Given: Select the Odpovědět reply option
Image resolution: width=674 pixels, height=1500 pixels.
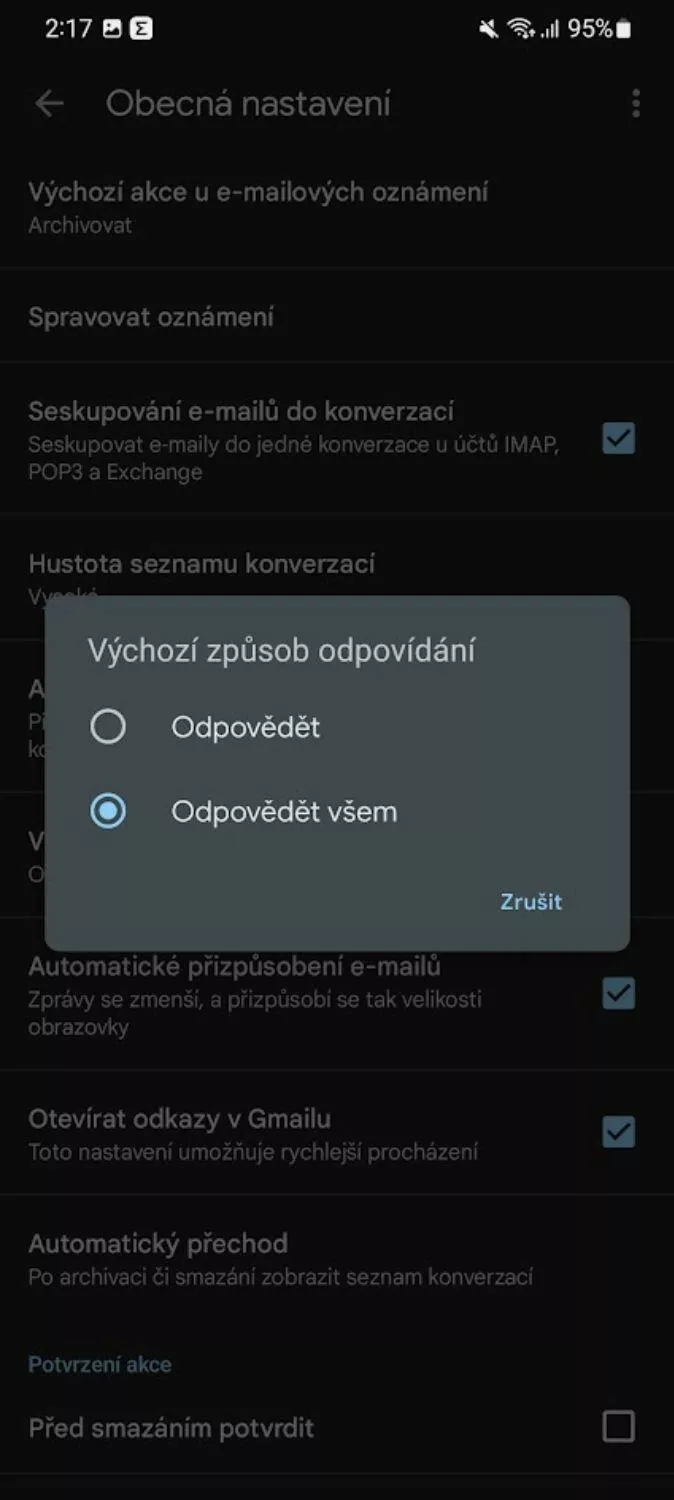Looking at the screenshot, I should tap(108, 727).
